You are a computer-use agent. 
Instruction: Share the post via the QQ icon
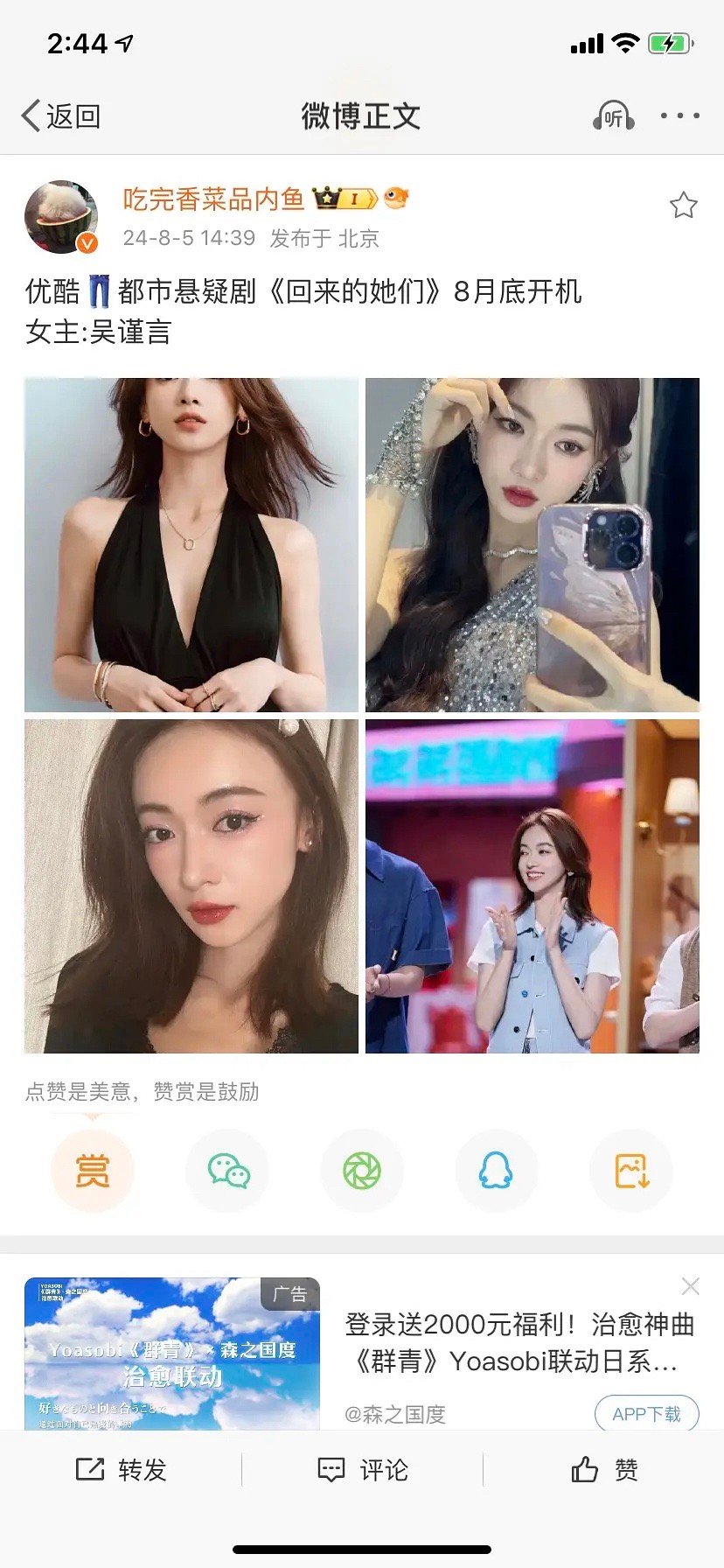(x=496, y=1171)
